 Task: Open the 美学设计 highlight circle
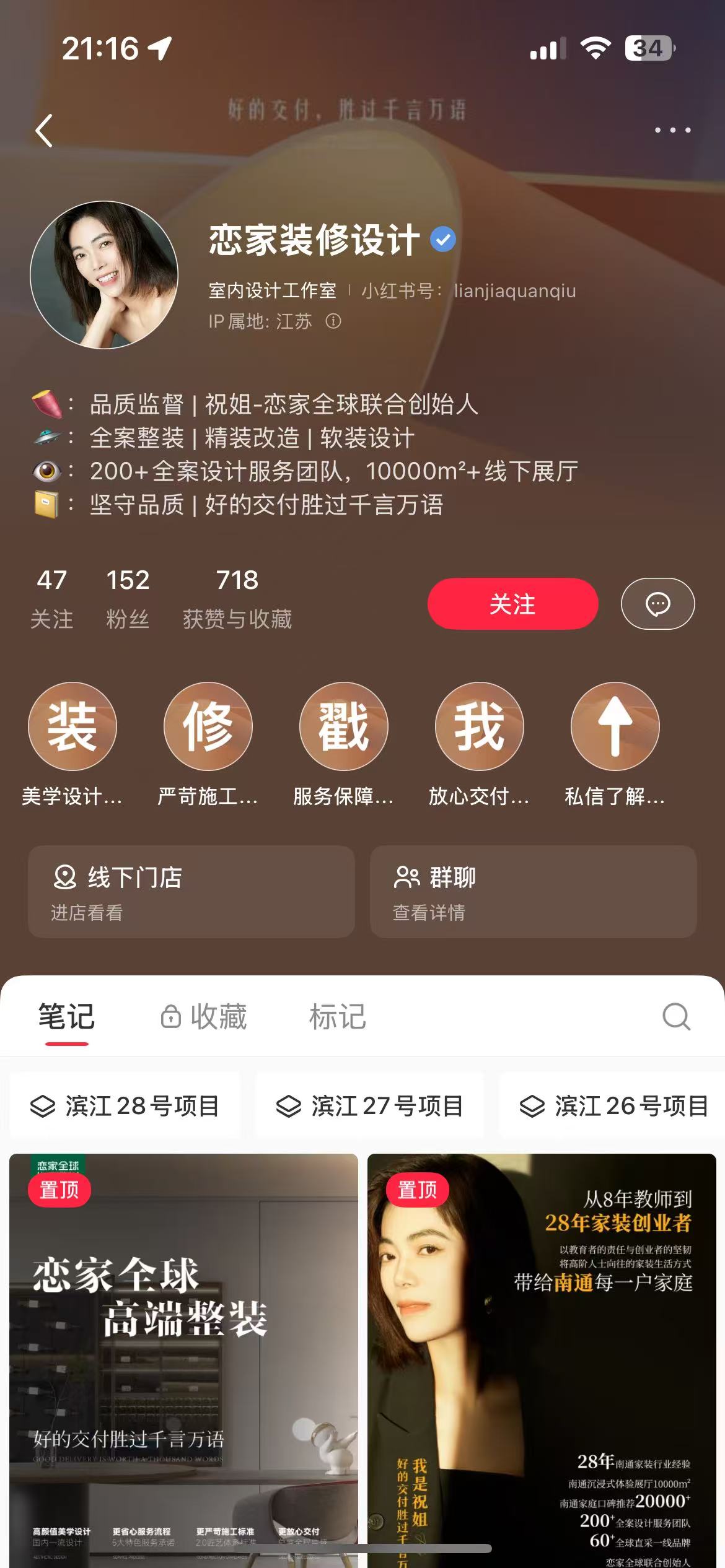click(x=72, y=728)
